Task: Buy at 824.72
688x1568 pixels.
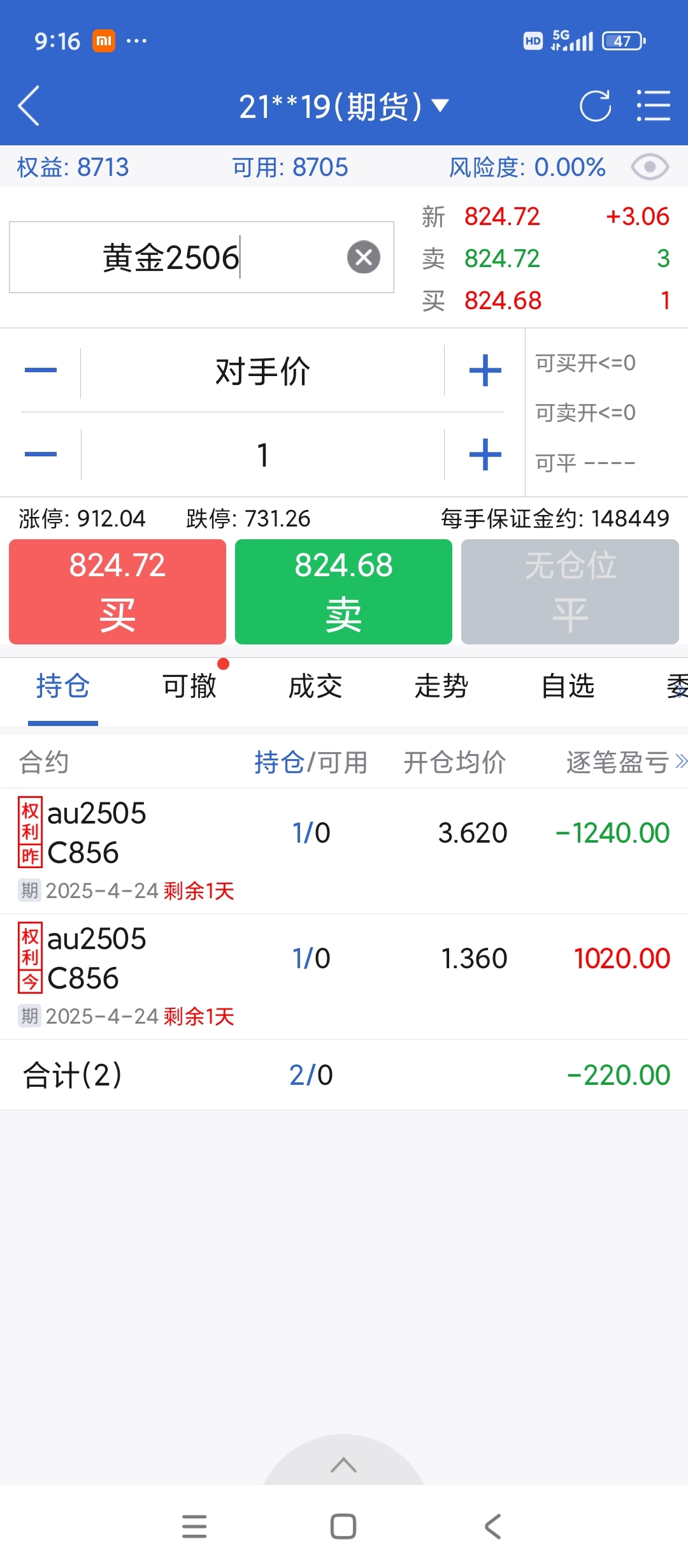Action: (118, 592)
